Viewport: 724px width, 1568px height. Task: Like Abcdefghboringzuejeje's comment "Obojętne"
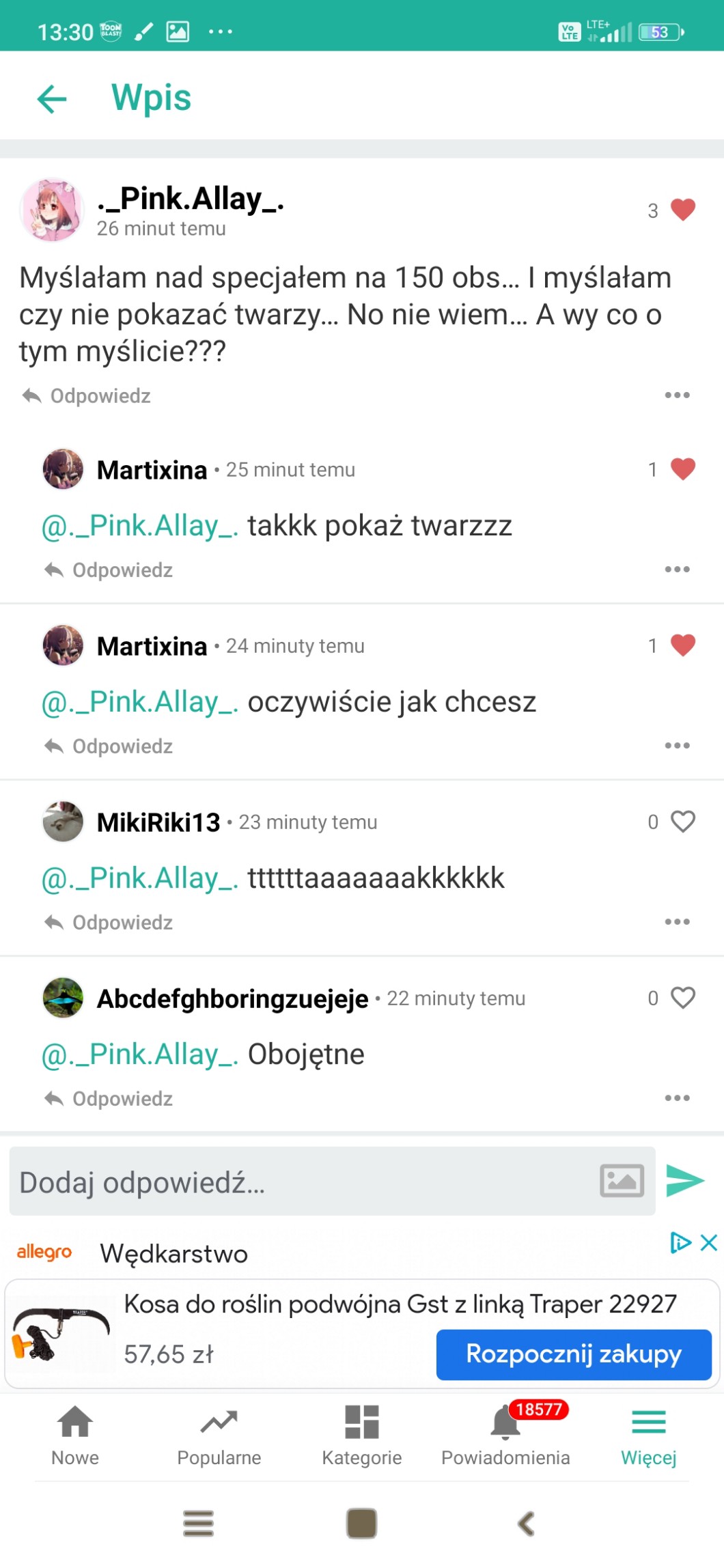(682, 998)
